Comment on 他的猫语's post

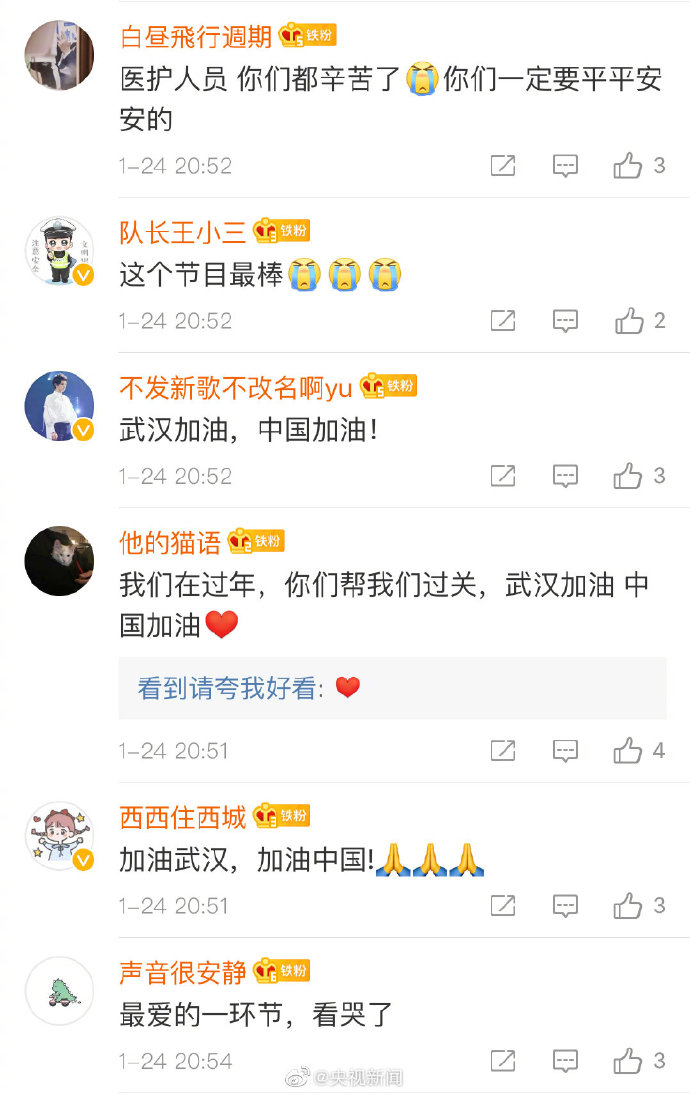(x=565, y=750)
